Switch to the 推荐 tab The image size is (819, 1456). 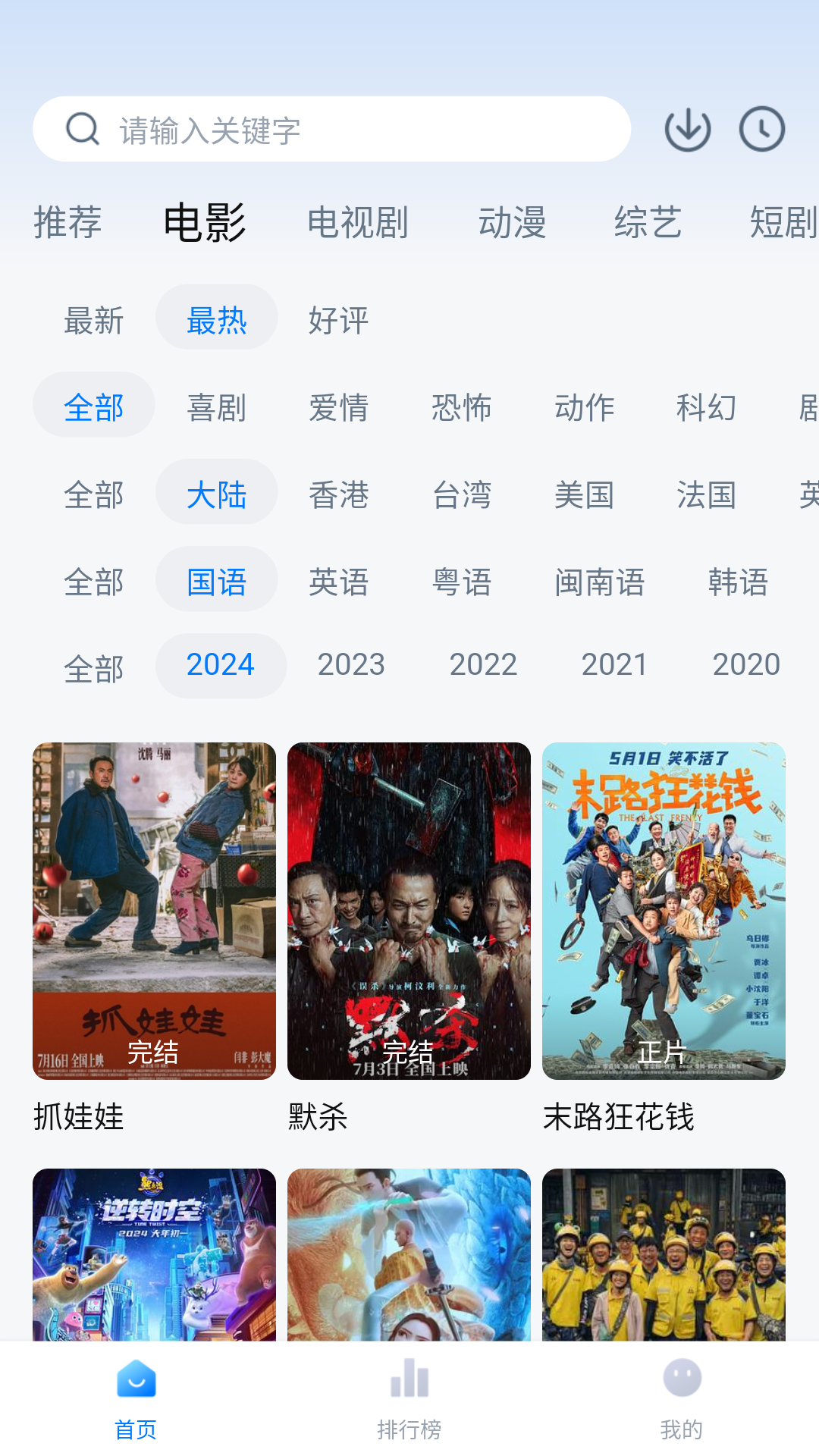(x=67, y=223)
